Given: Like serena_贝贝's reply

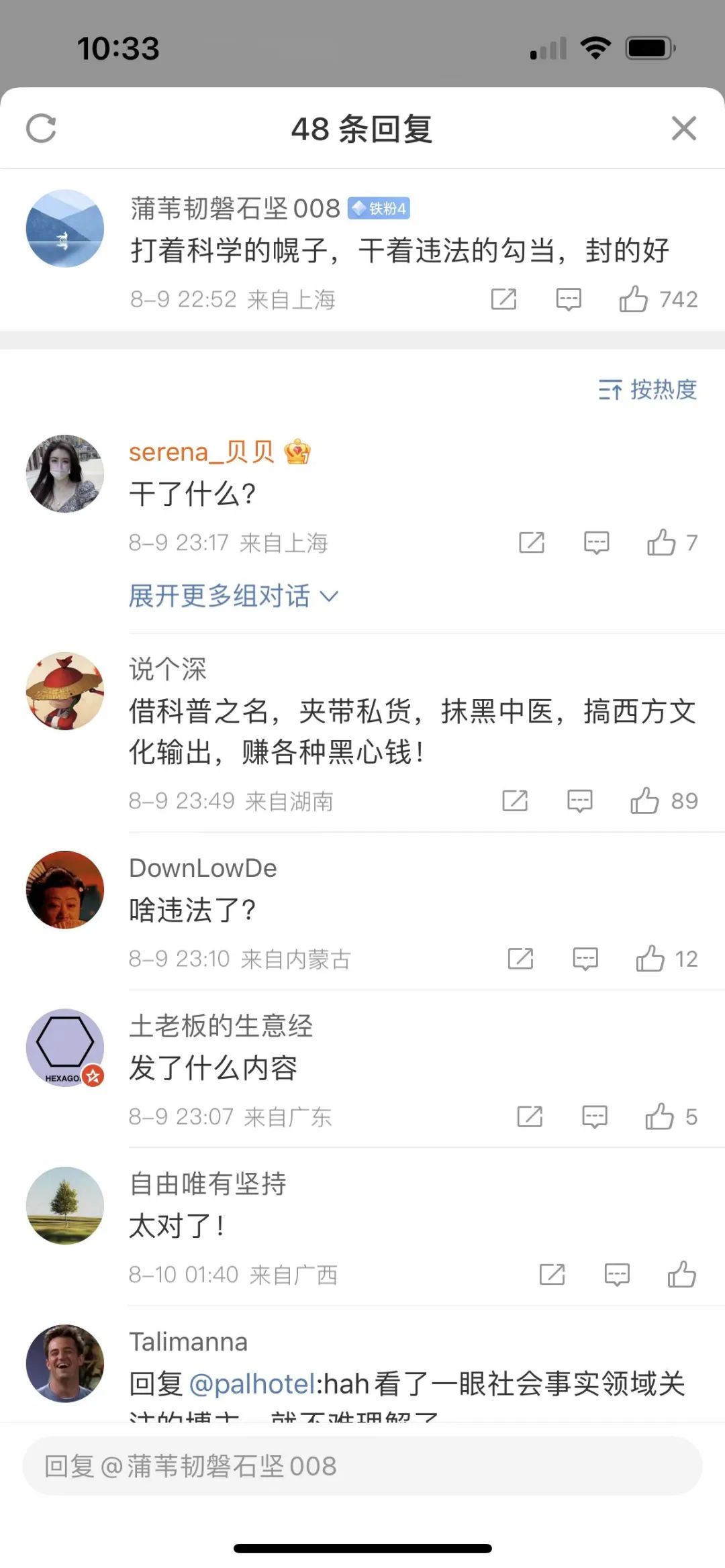Looking at the screenshot, I should (x=662, y=543).
